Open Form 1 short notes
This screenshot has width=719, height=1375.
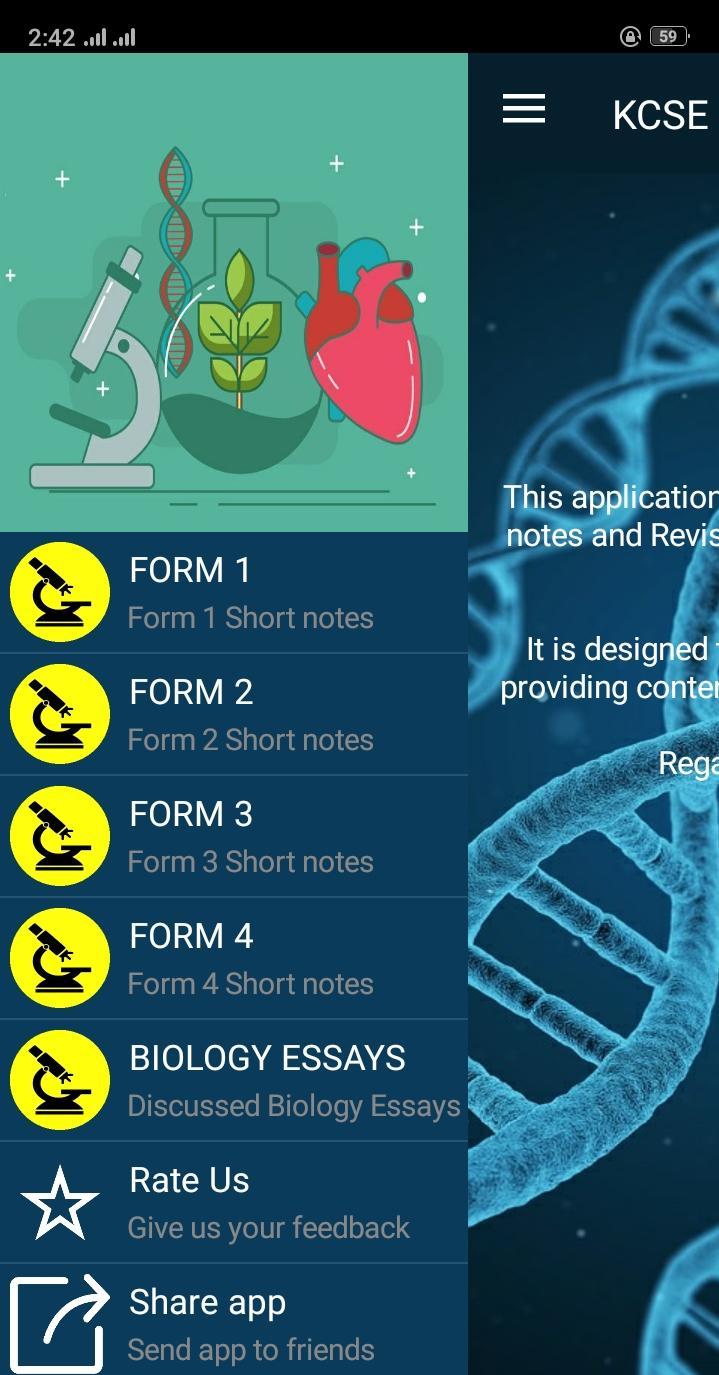click(234, 592)
